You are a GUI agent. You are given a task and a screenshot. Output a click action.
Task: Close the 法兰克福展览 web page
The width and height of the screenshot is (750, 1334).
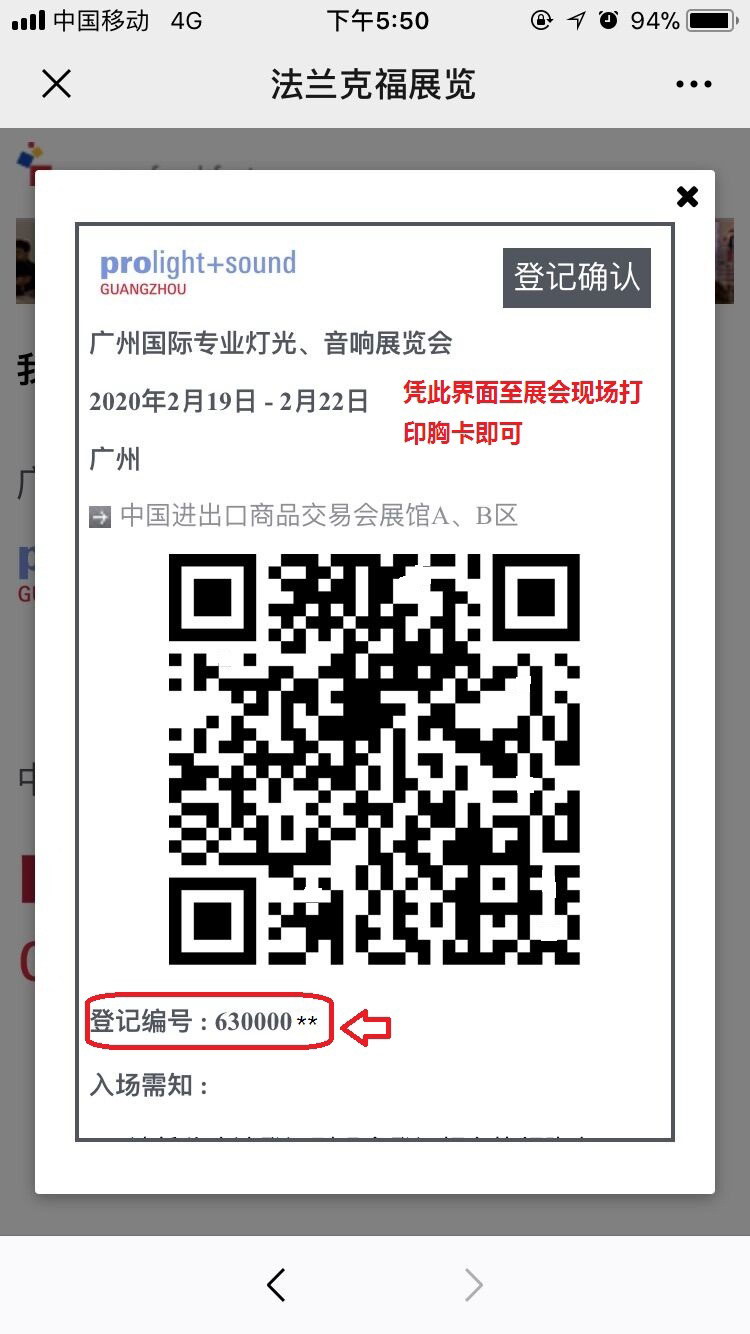point(57,85)
